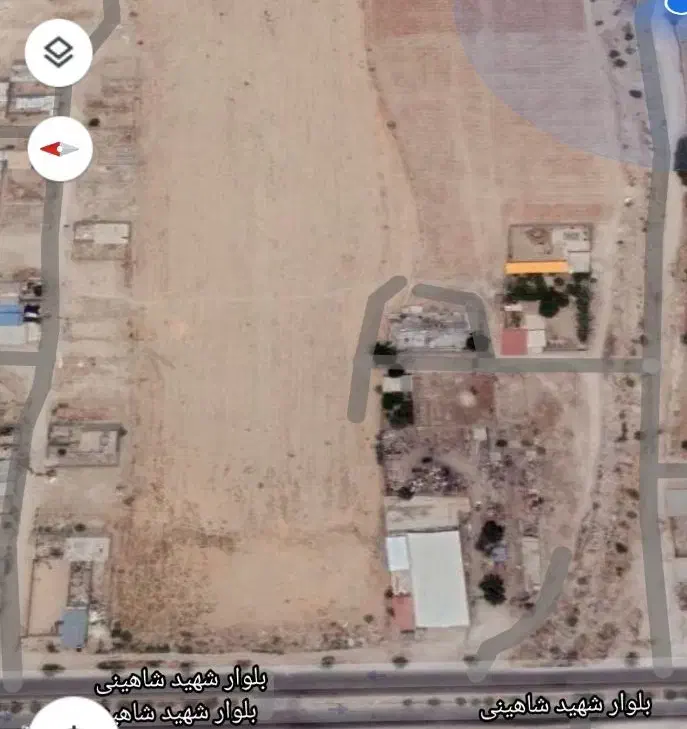This screenshot has width=687, height=729.
Task: Open the map layers selector
Action: pyautogui.click(x=59, y=52)
